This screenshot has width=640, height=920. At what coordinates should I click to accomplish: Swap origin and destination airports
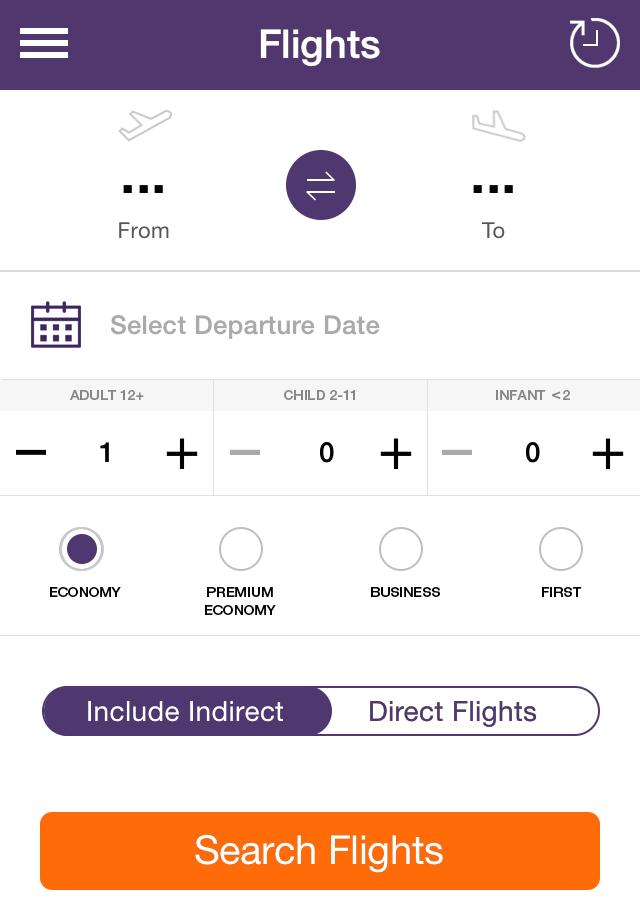[x=321, y=185]
